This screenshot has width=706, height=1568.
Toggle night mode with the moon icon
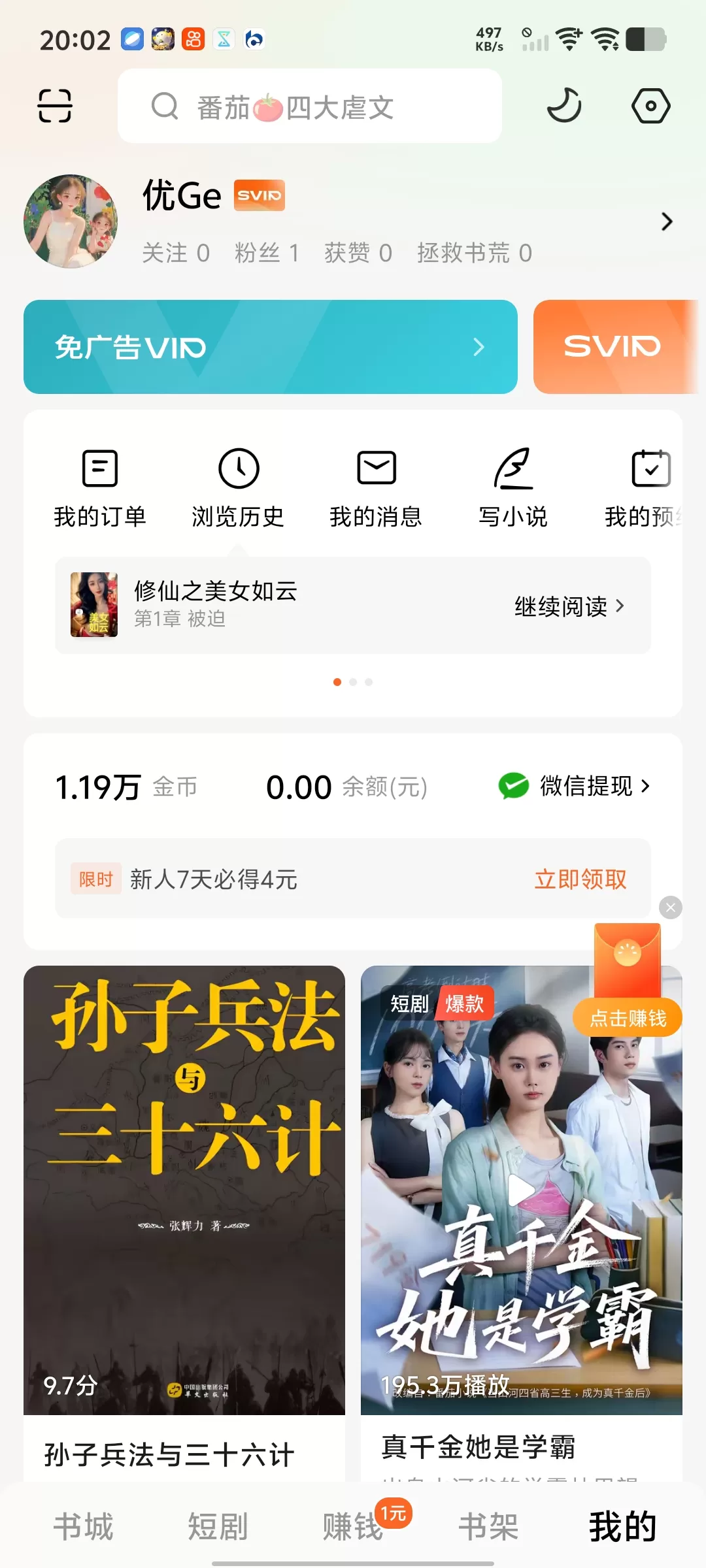[563, 105]
